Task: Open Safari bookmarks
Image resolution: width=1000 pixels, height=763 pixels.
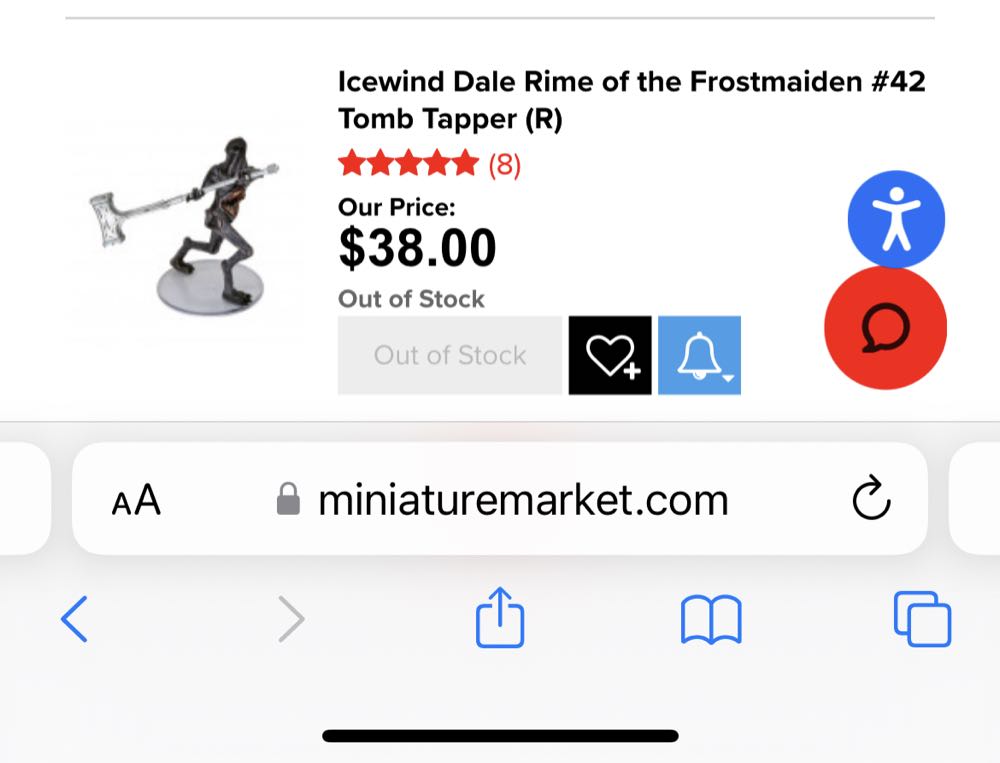Action: (x=710, y=620)
